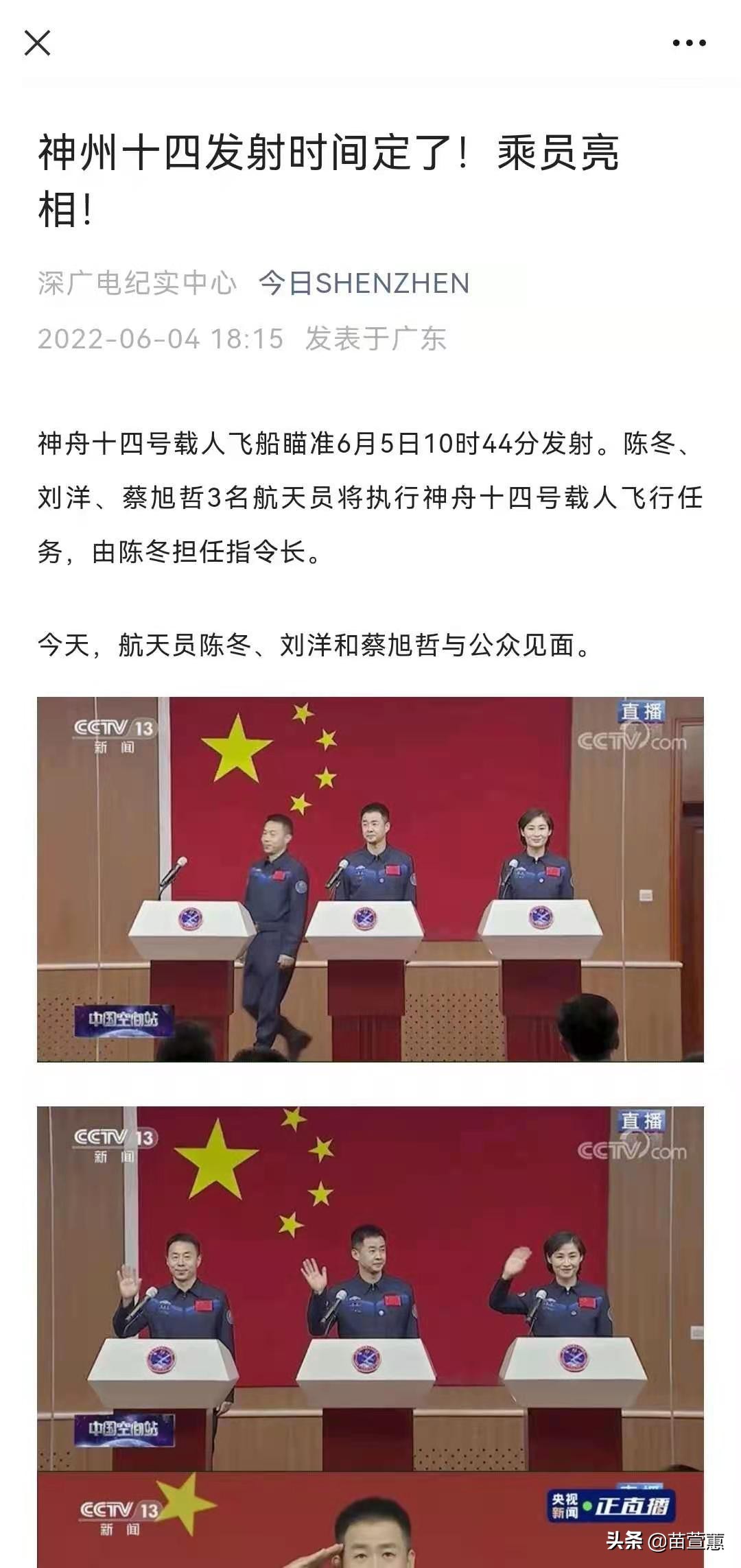Enlarge the photo of three astronauts waving
The width and height of the screenshot is (741, 1568).
click(x=370, y=1287)
